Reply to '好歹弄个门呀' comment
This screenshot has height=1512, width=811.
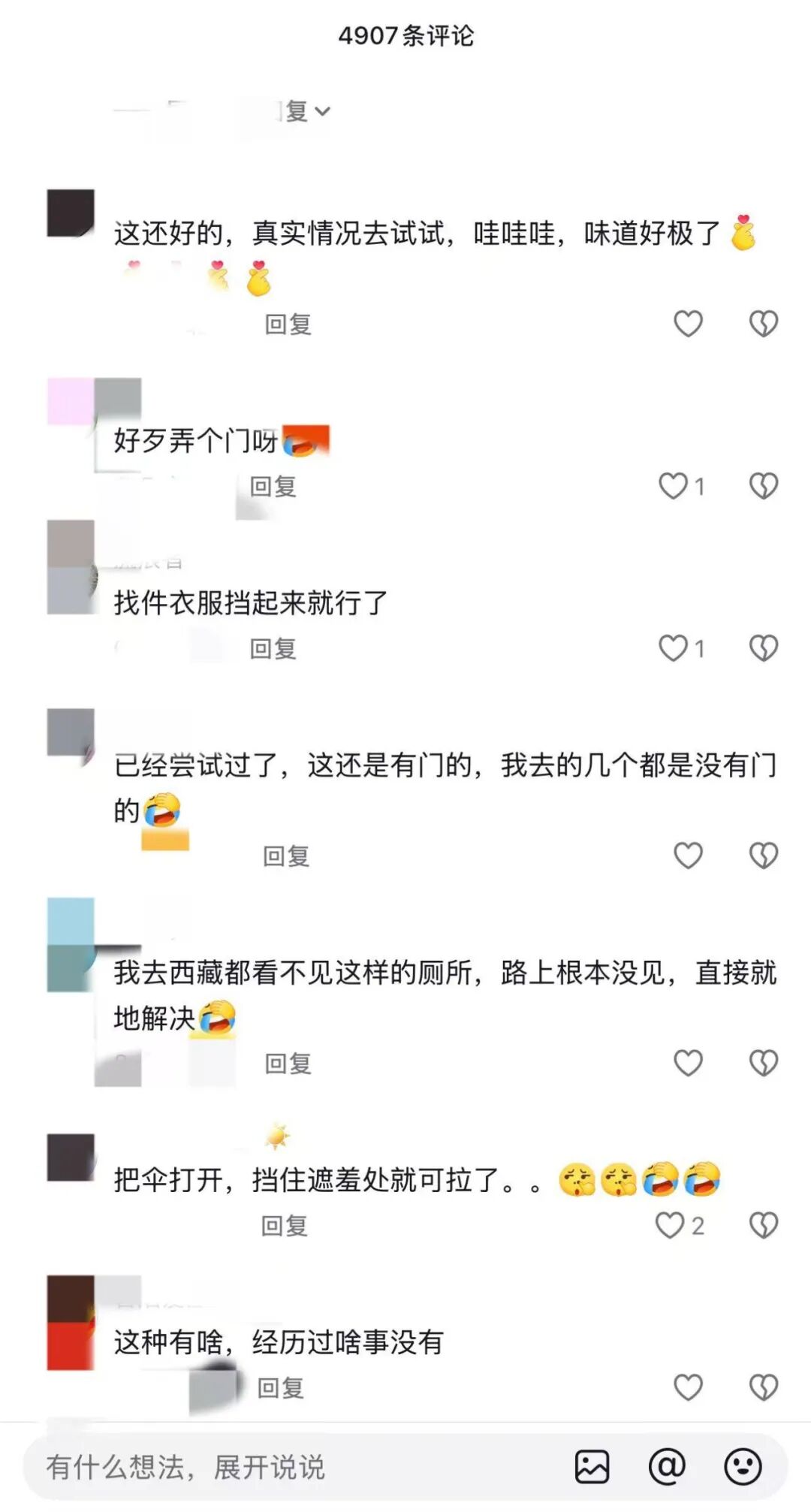(x=273, y=487)
